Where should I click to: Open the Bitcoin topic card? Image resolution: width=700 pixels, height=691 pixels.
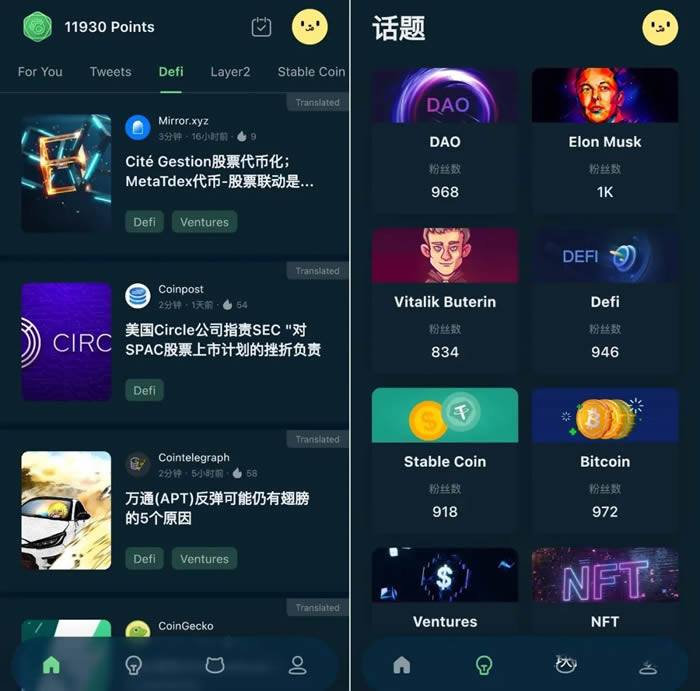point(605,460)
